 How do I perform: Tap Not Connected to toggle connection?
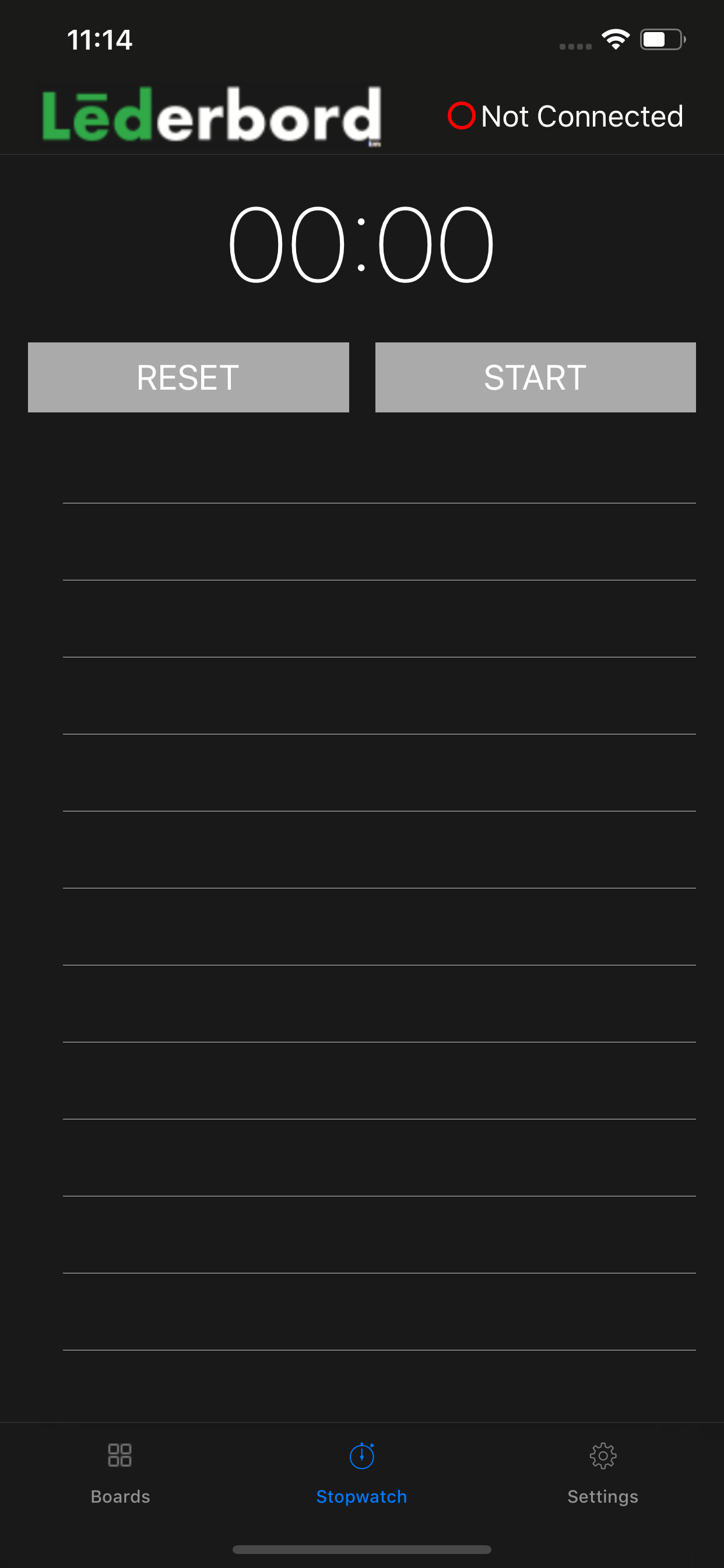point(565,116)
